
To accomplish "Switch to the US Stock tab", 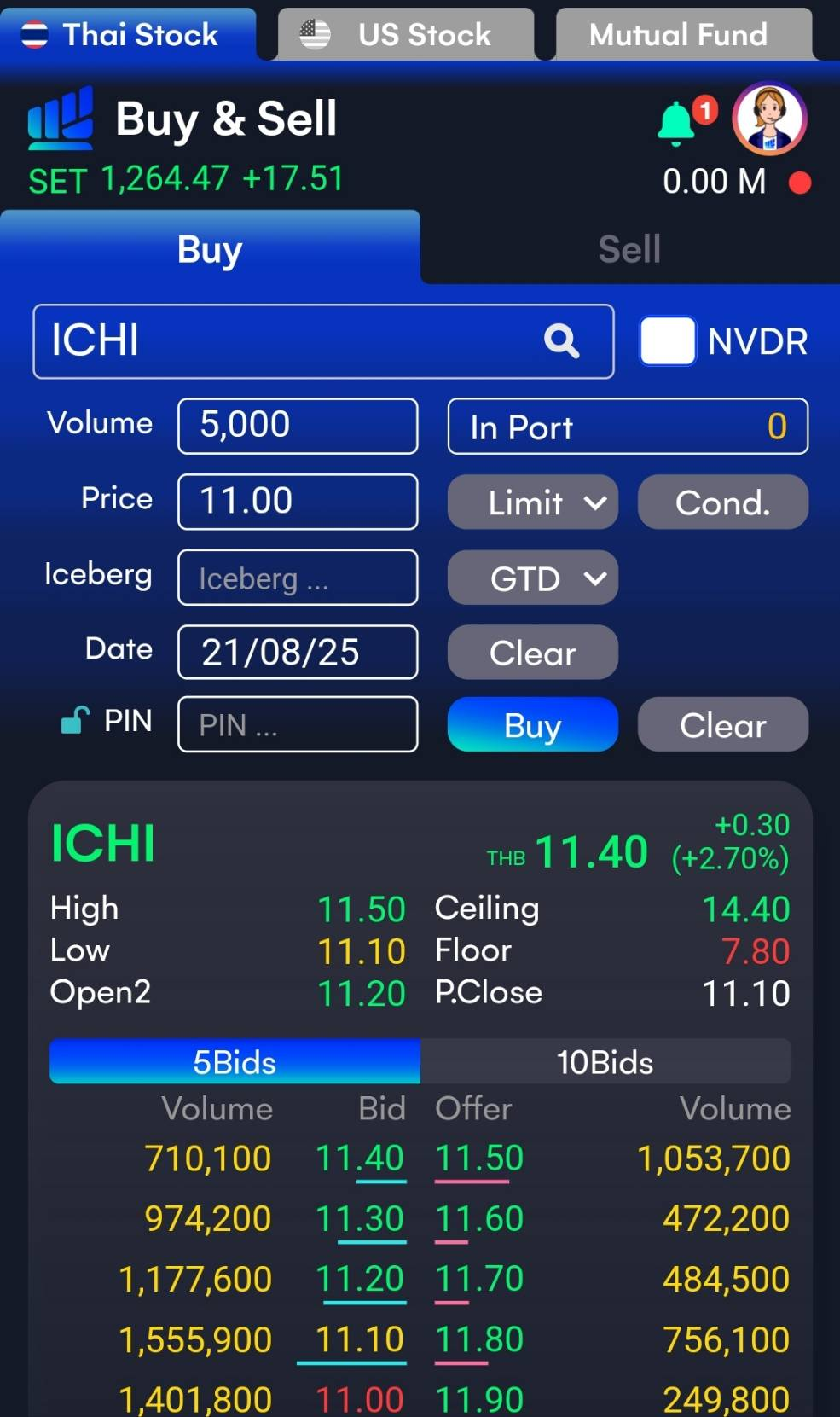I will pyautogui.click(x=407, y=34).
